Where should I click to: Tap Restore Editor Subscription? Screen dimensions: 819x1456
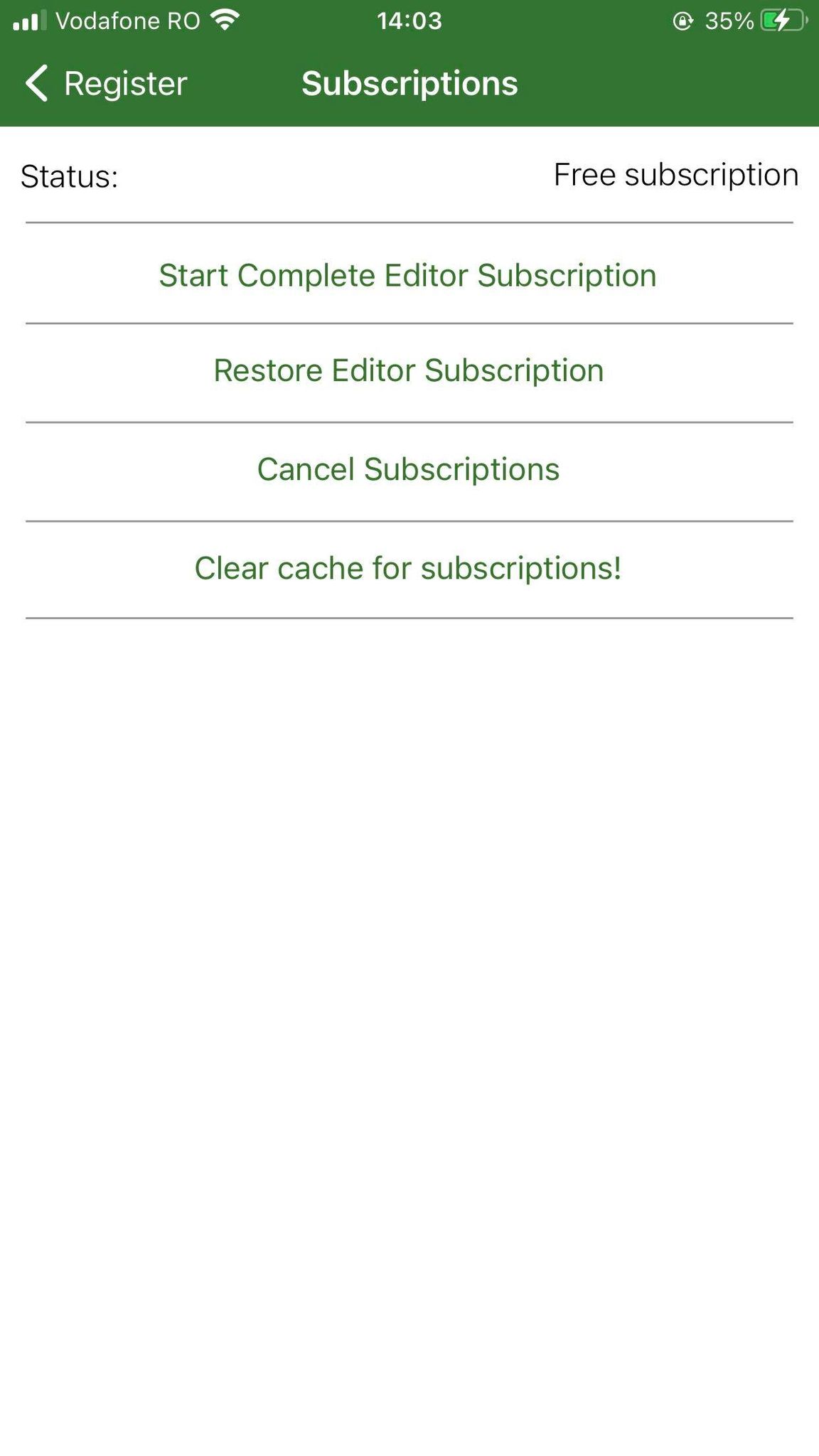coord(408,370)
